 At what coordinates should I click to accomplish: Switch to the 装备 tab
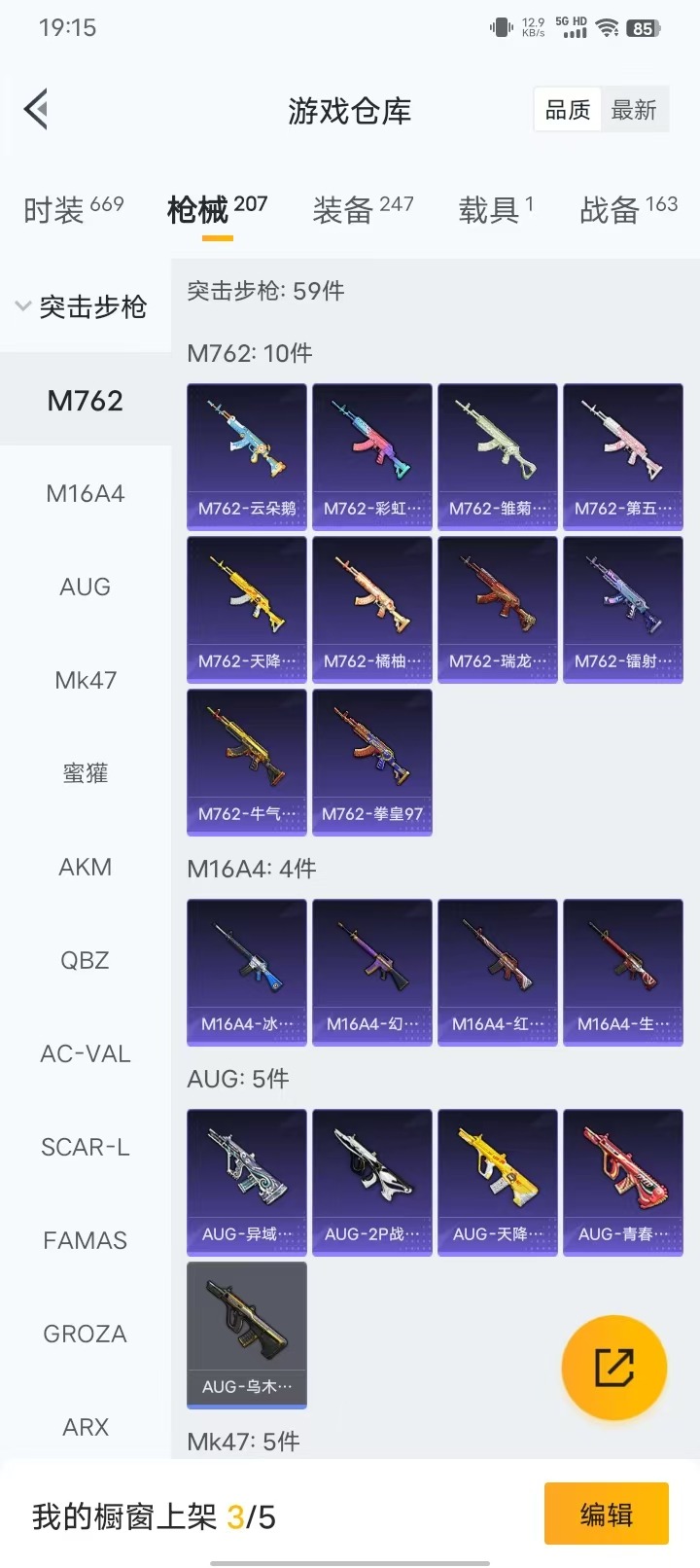pyautogui.click(x=363, y=209)
